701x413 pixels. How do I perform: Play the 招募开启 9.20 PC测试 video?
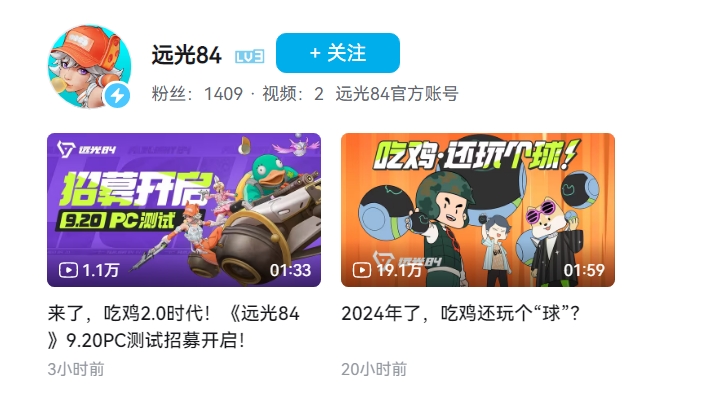(x=184, y=210)
